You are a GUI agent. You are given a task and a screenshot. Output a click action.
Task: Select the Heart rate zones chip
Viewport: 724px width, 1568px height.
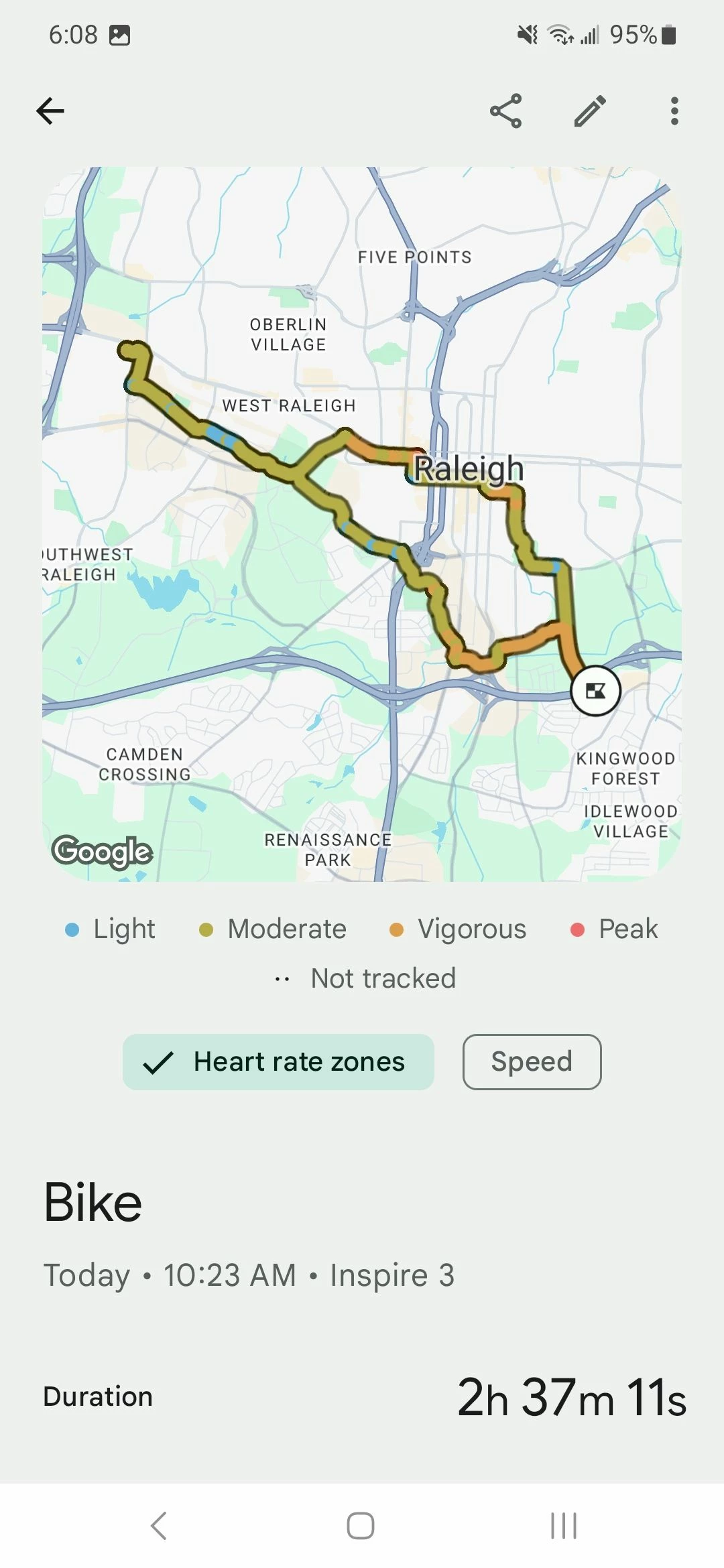click(278, 1062)
